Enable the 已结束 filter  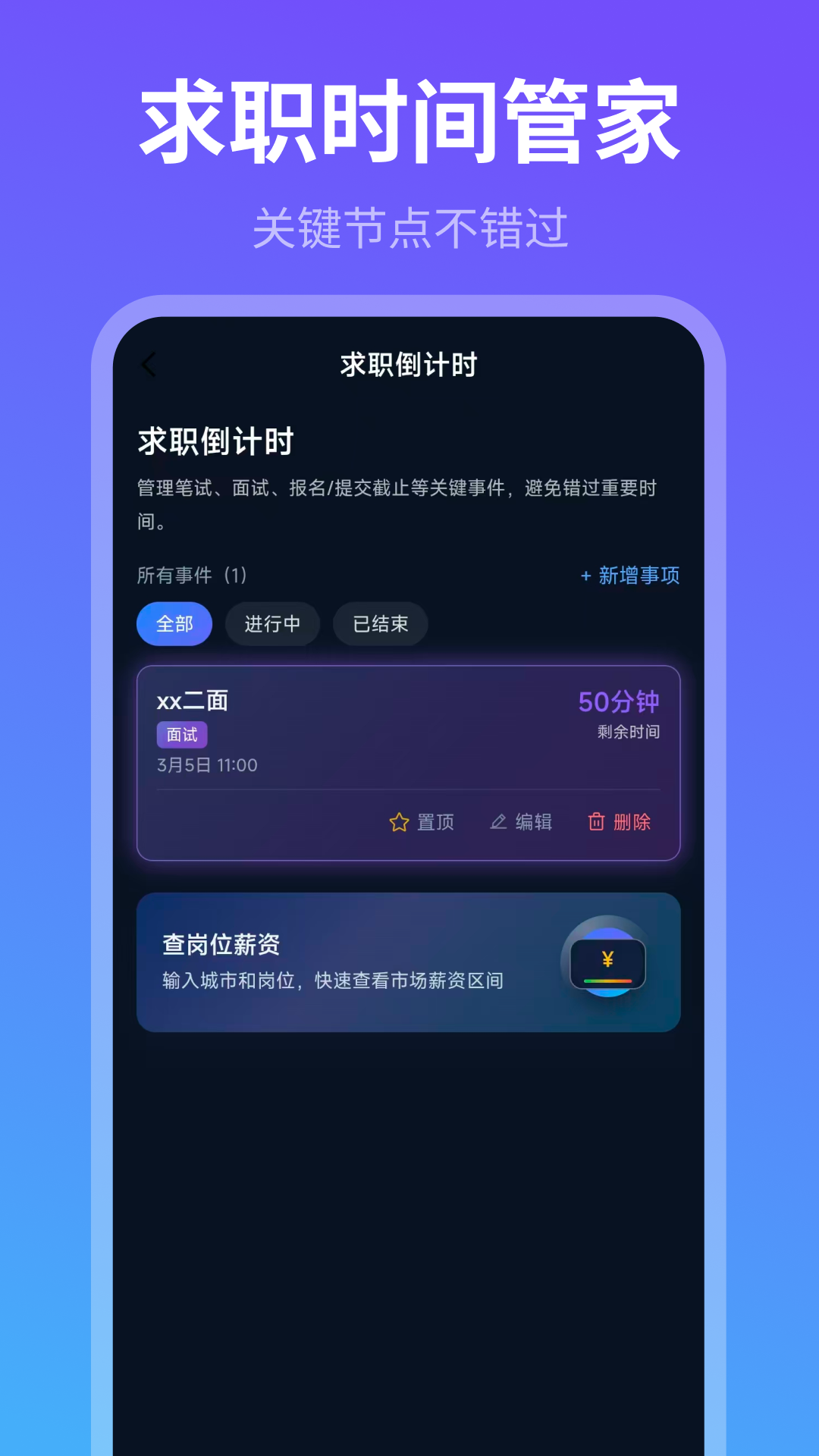tap(380, 623)
